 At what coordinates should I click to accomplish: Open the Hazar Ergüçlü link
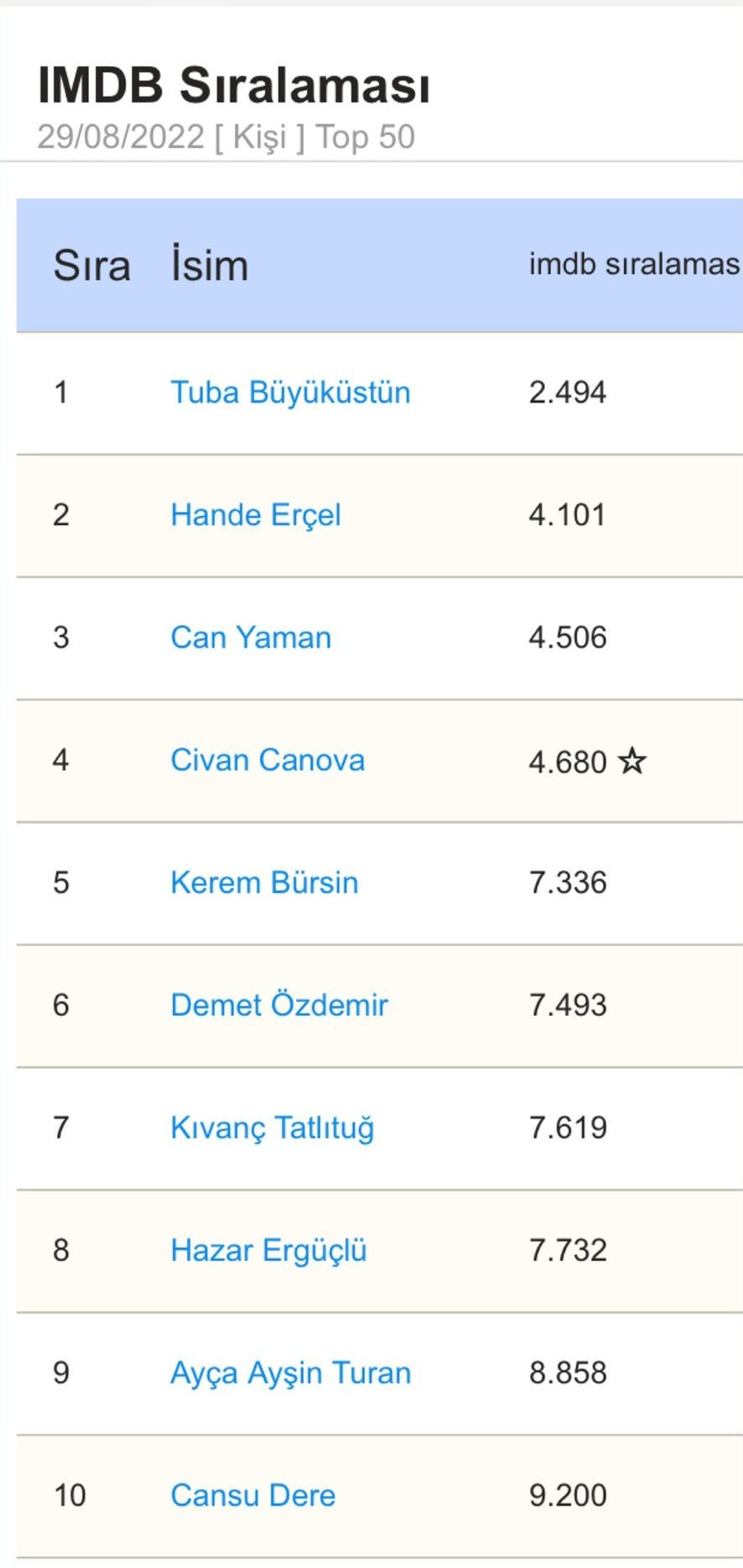(x=269, y=1251)
